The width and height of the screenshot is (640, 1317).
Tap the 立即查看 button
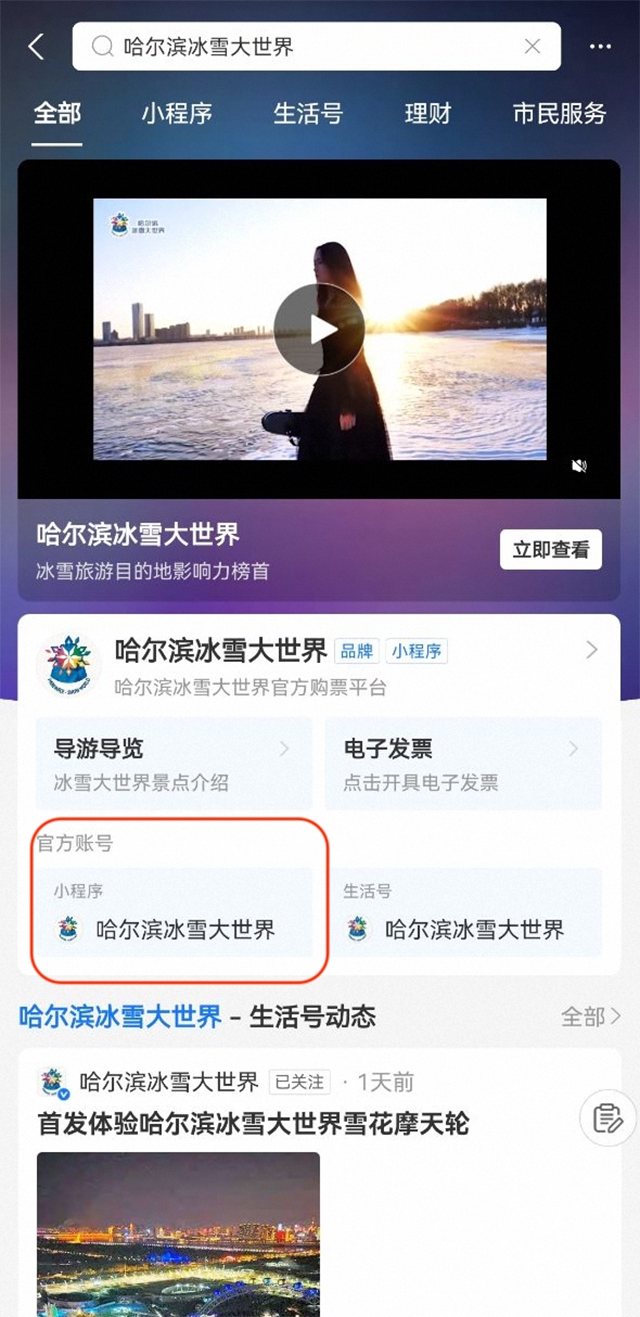[x=551, y=550]
